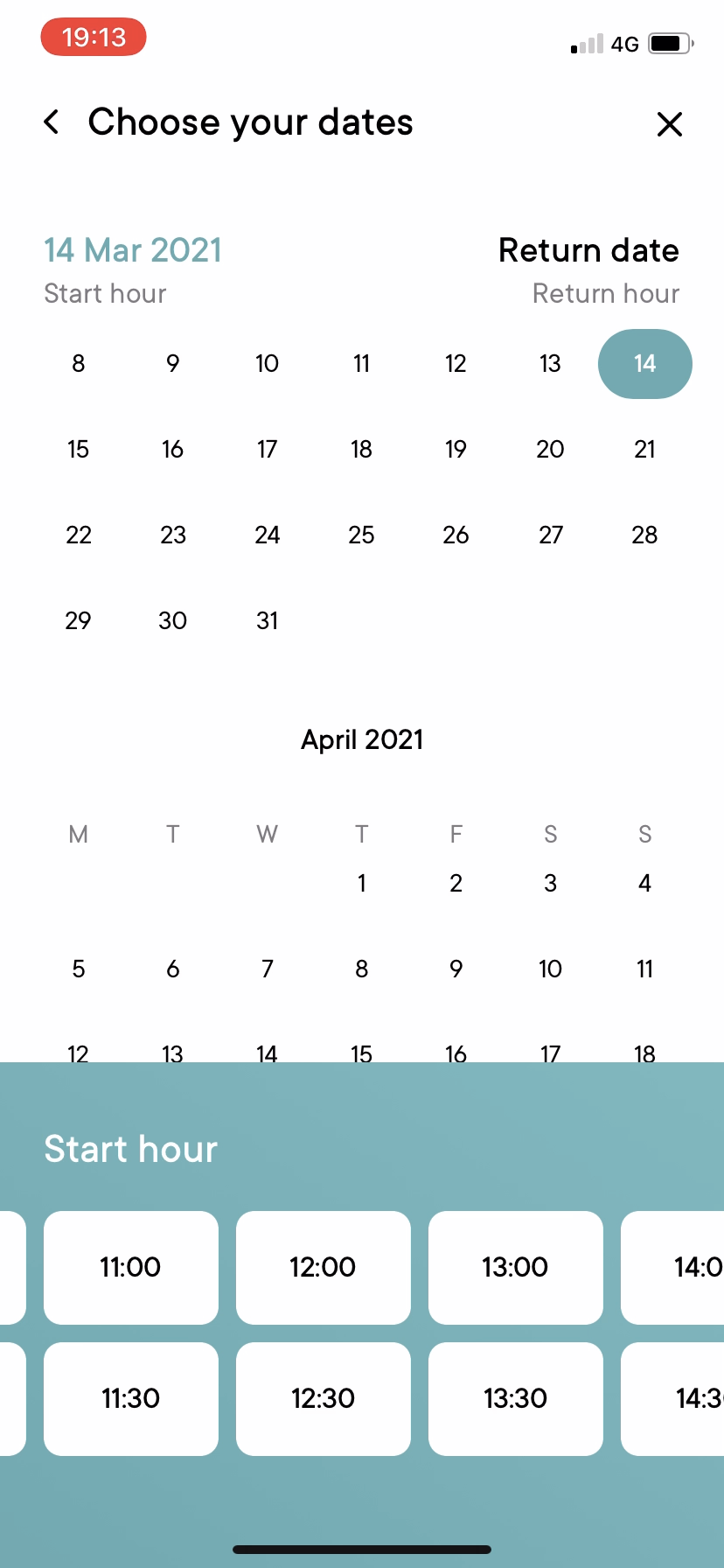This screenshot has height=1568, width=724.
Task: Select the Return date tab
Action: 588,251
